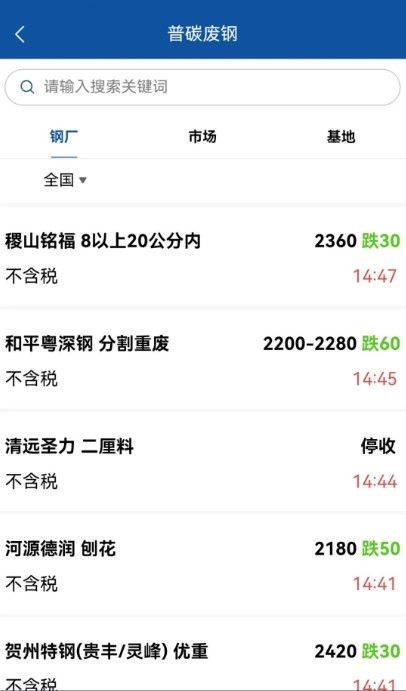
Task: Open the 河源德润 刨花 price row
Action: (203, 565)
